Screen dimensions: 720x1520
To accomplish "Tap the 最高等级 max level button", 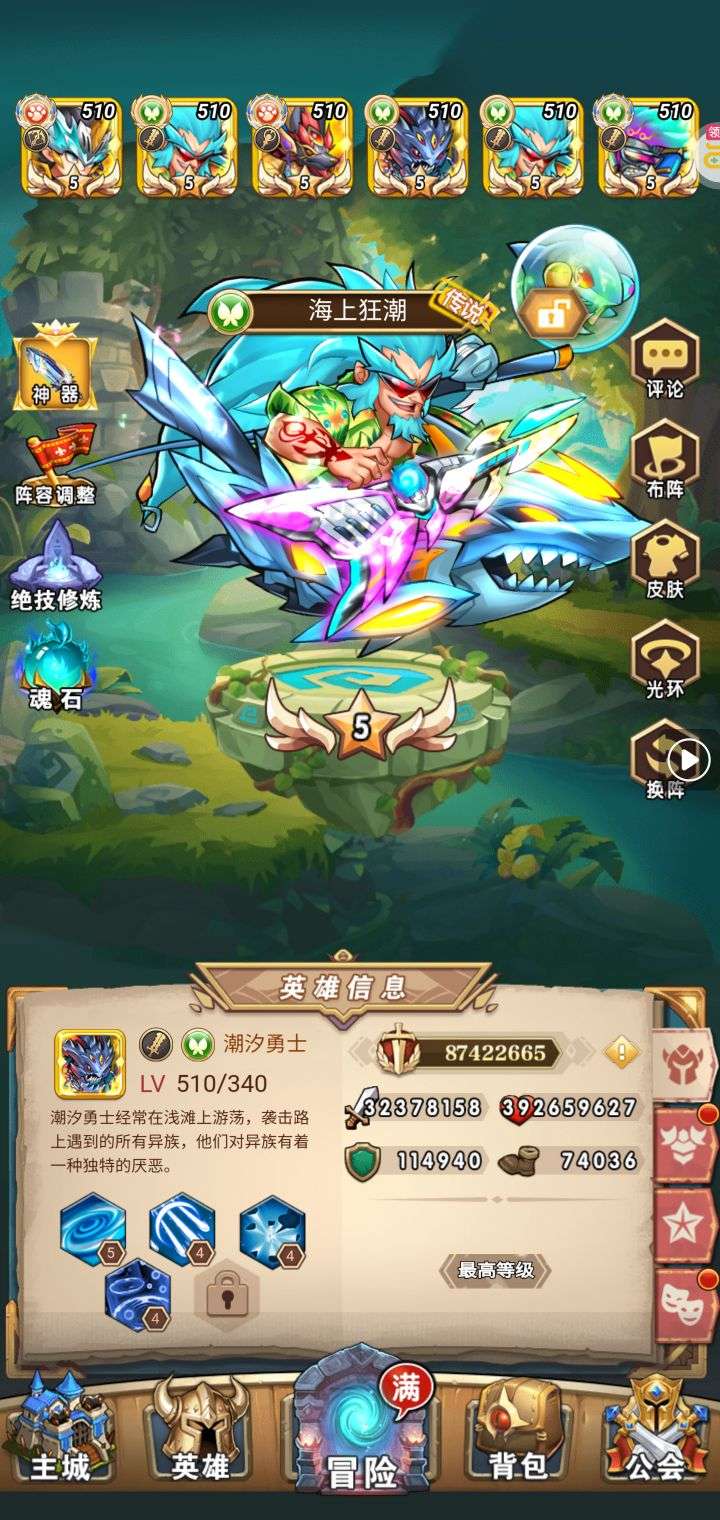I will pos(496,1271).
